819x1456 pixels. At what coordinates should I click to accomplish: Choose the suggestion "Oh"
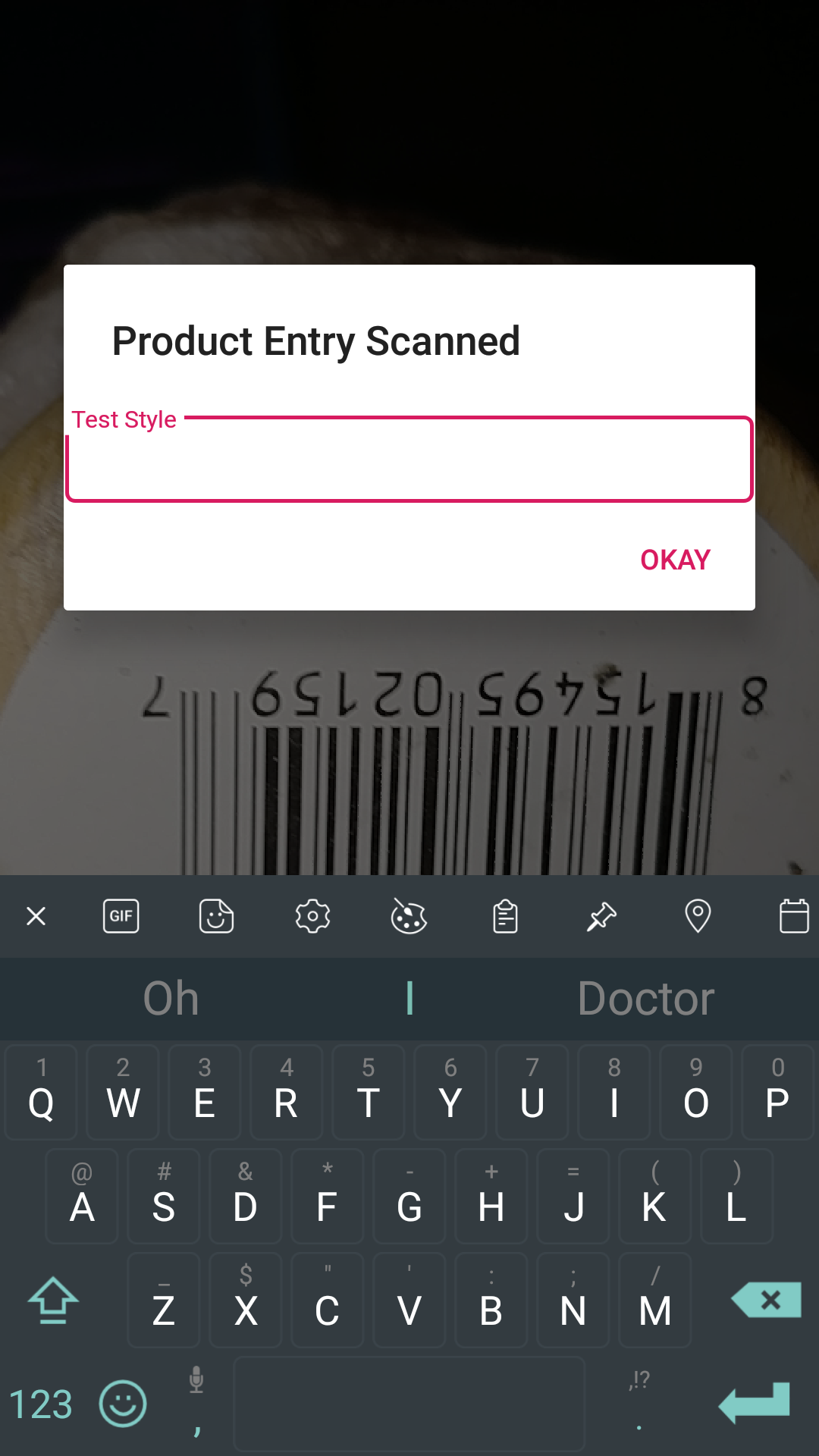pos(171,998)
